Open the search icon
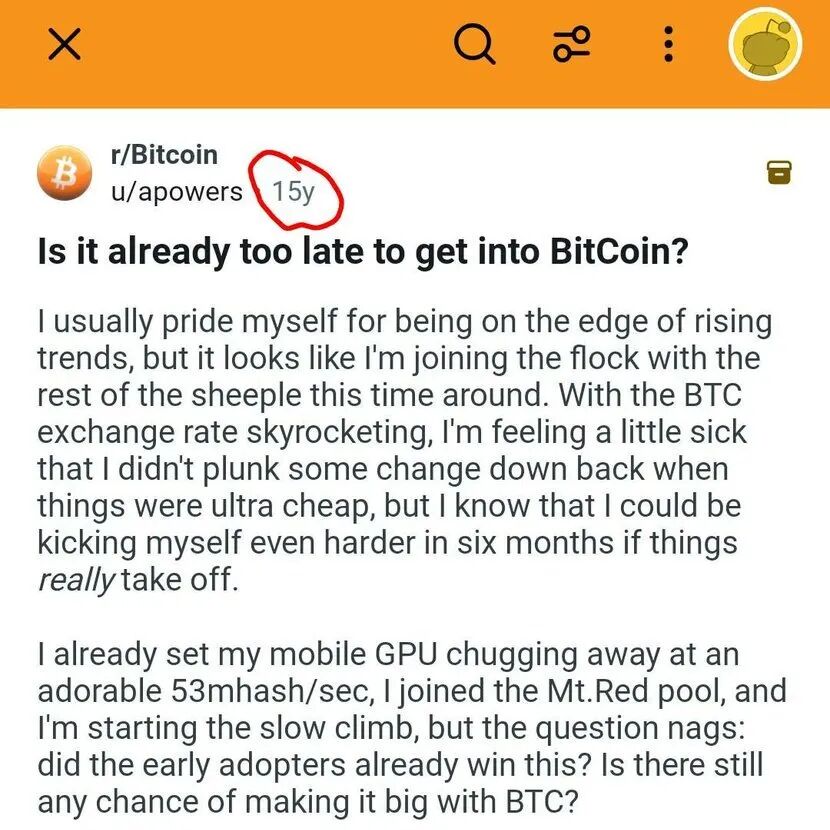The image size is (830, 830). pyautogui.click(x=474, y=44)
